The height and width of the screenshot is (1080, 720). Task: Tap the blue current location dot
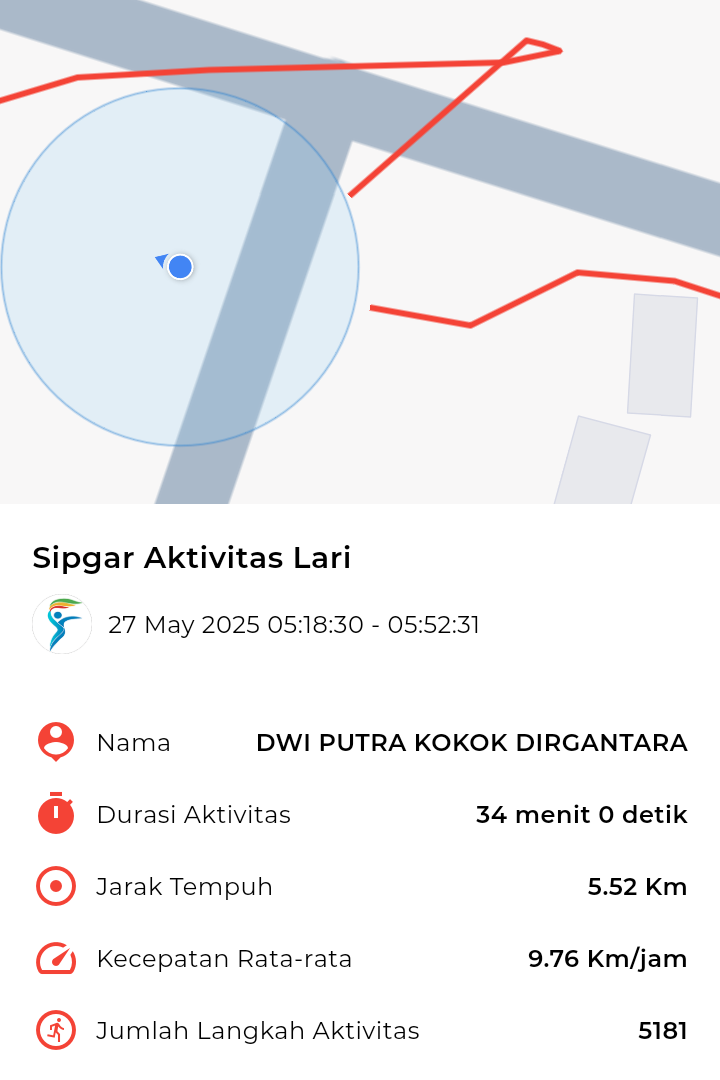point(179,266)
